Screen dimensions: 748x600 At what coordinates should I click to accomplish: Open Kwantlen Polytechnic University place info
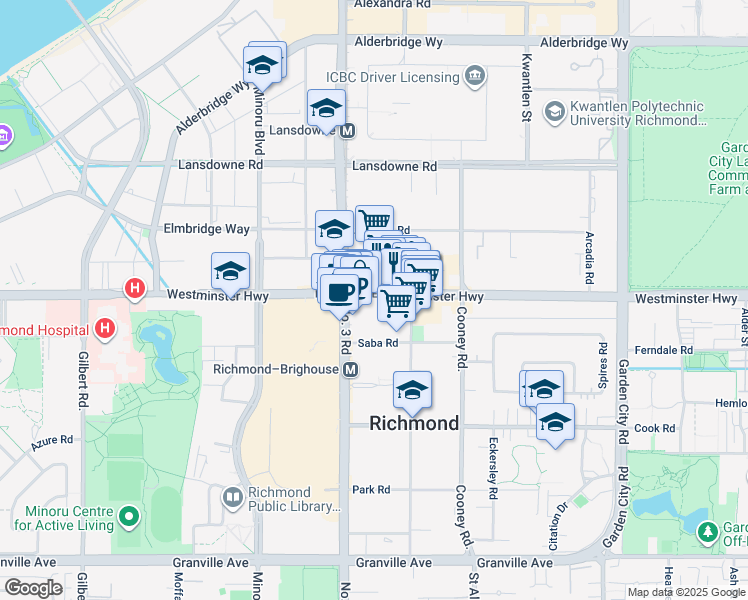click(x=553, y=111)
